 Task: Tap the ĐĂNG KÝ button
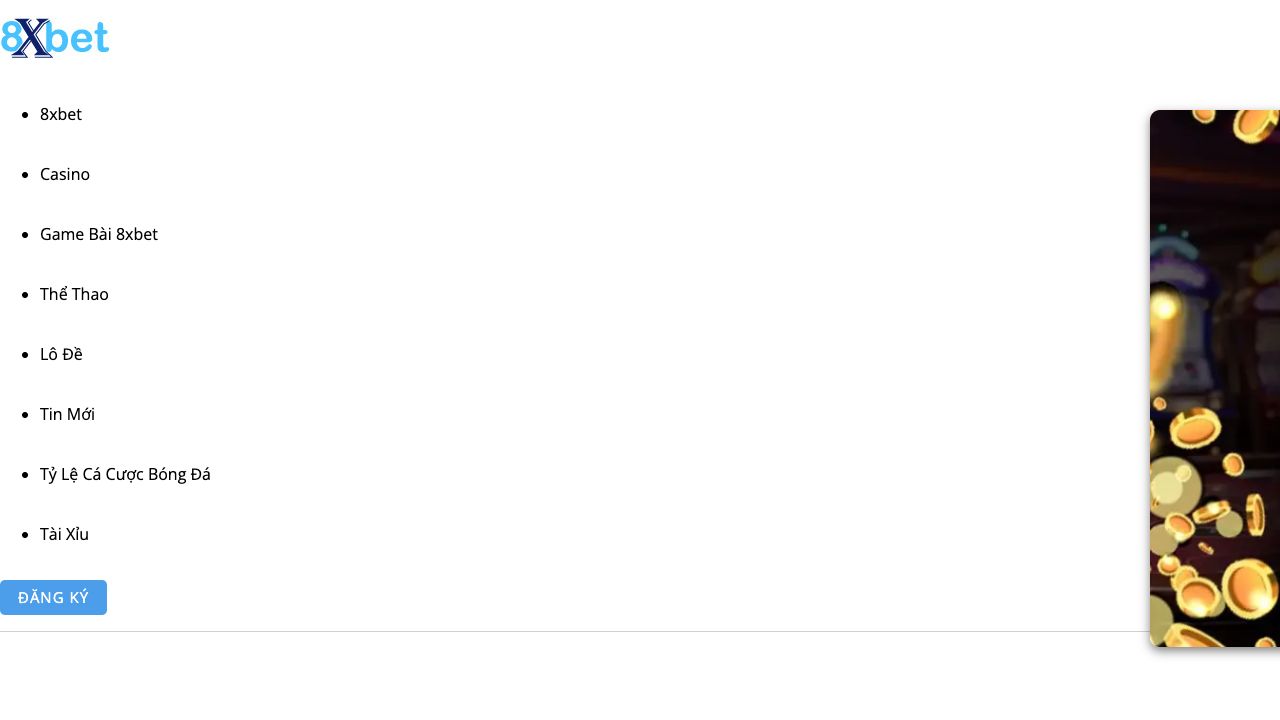point(53,597)
